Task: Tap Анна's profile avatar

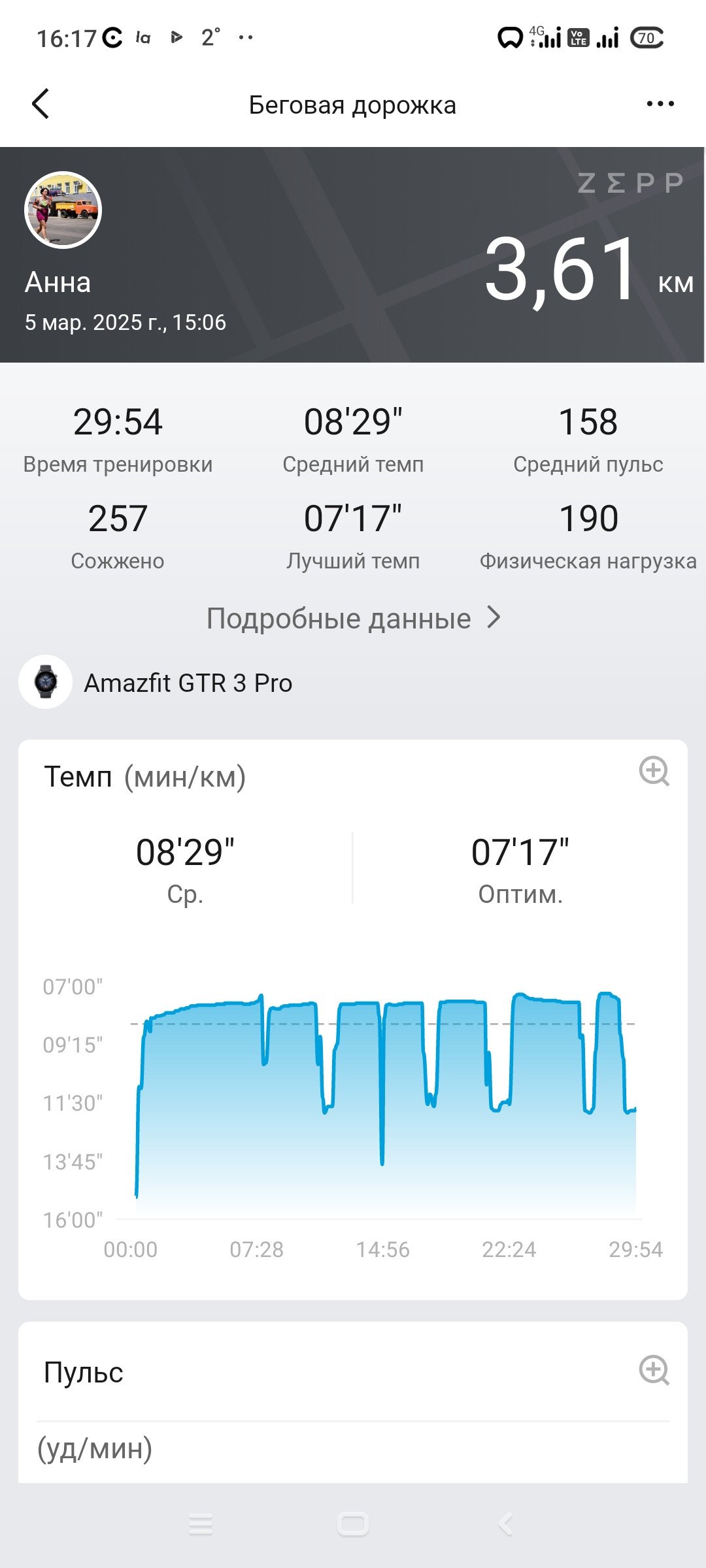Action: [63, 210]
